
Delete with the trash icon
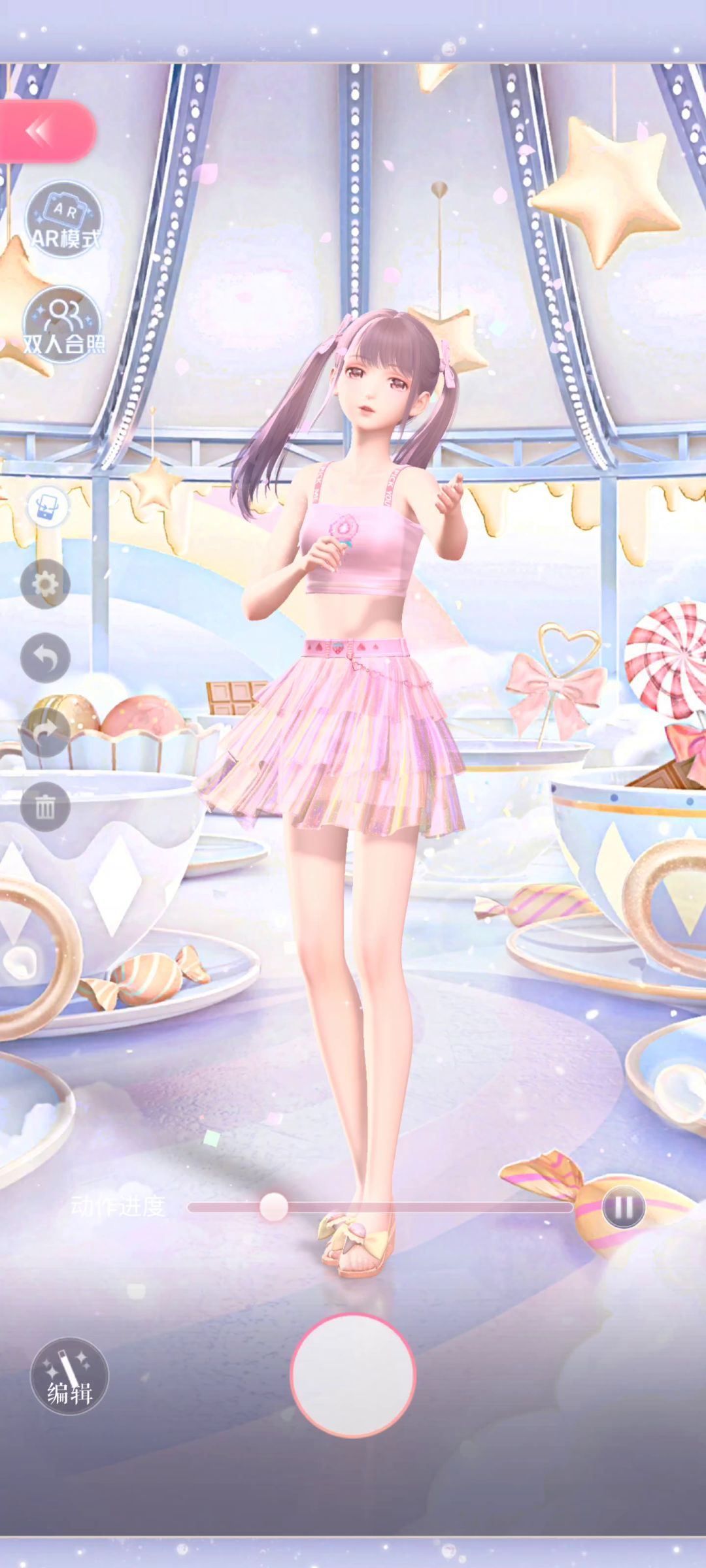coord(45,807)
